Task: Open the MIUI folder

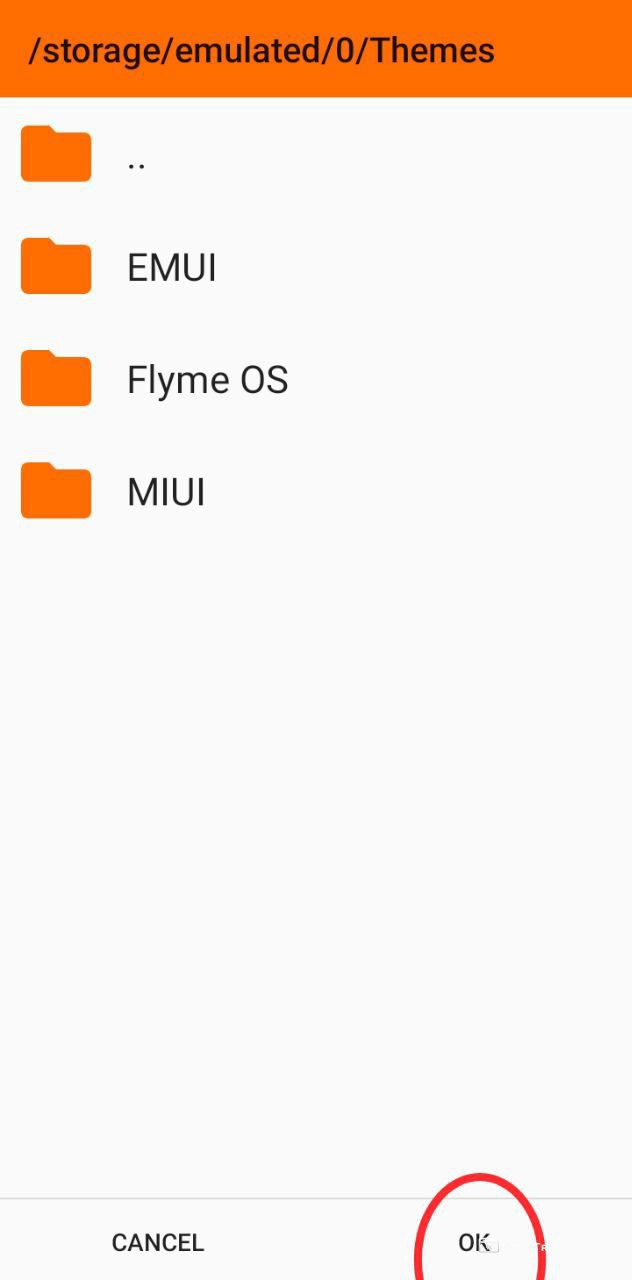Action: (165, 492)
